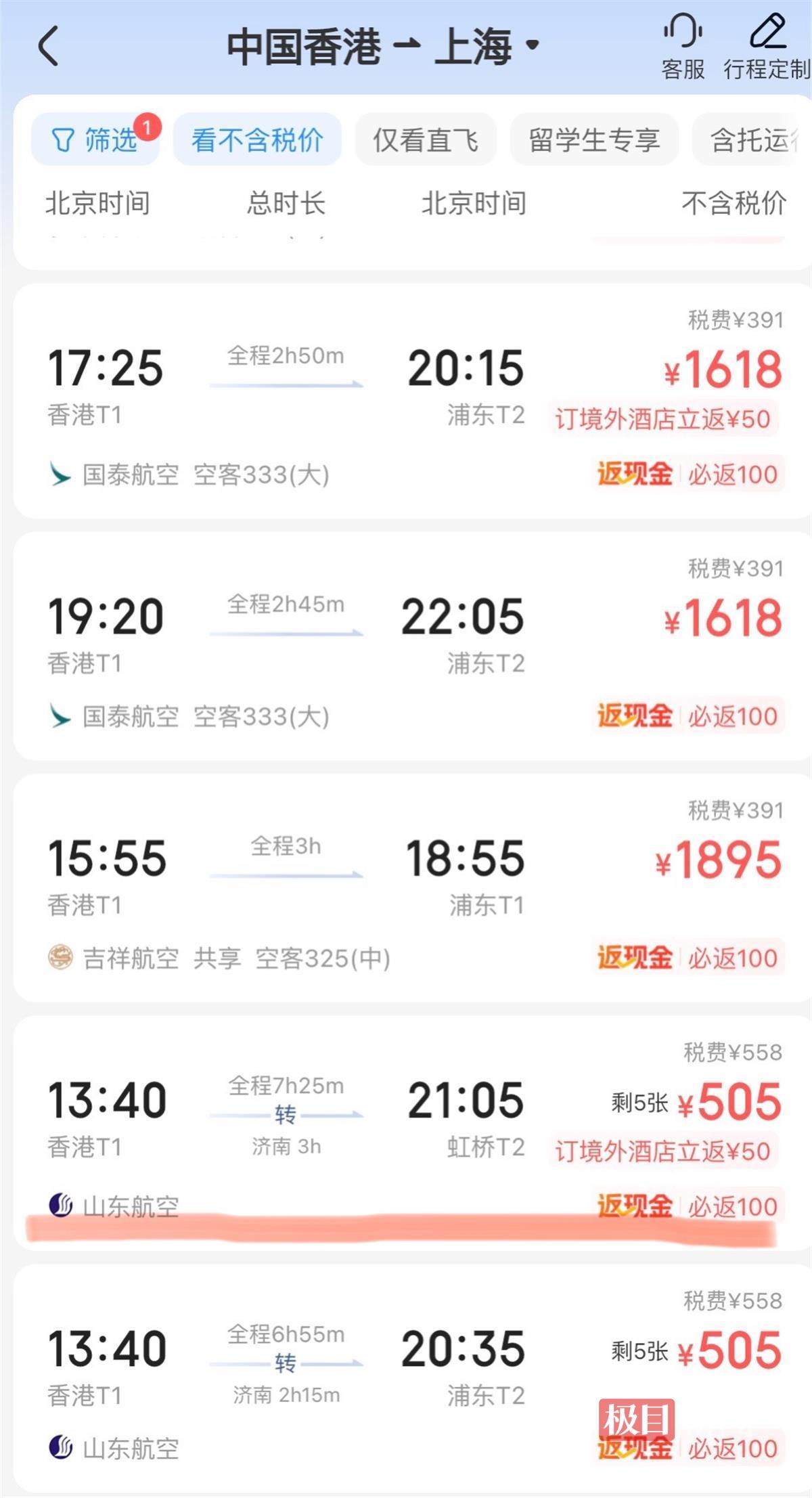Screen dimensions: 812x1498
Task: Go back using the back arrow
Action: (x=49, y=46)
